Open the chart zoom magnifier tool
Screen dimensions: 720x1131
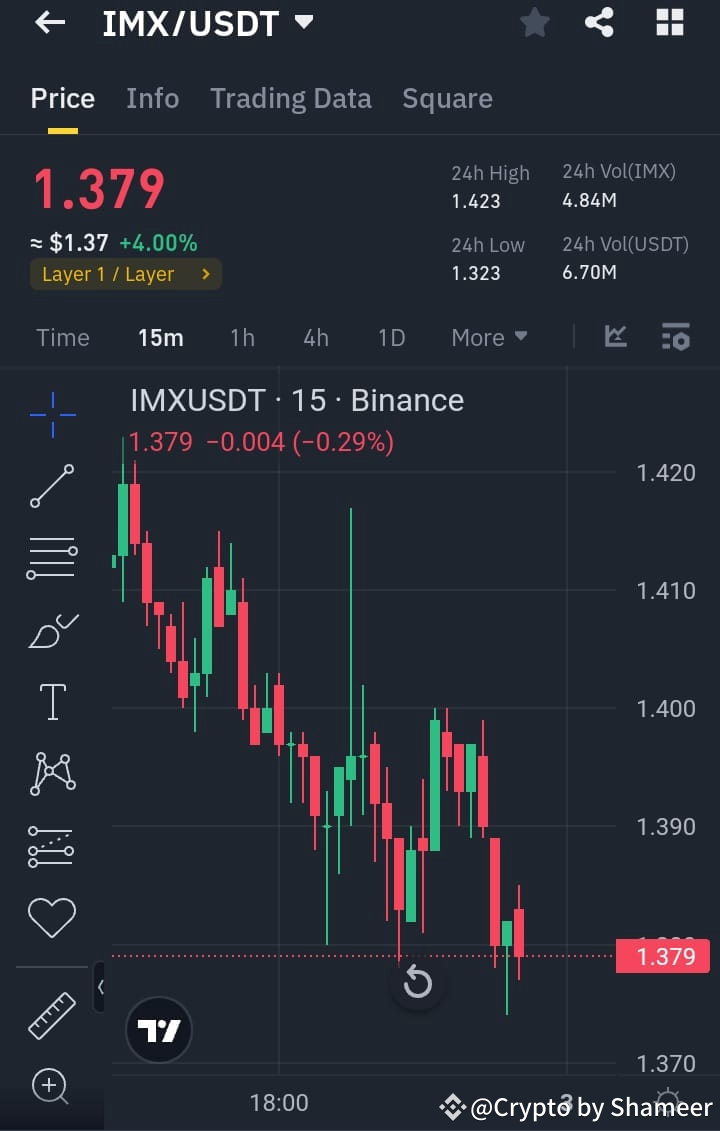point(52,1086)
